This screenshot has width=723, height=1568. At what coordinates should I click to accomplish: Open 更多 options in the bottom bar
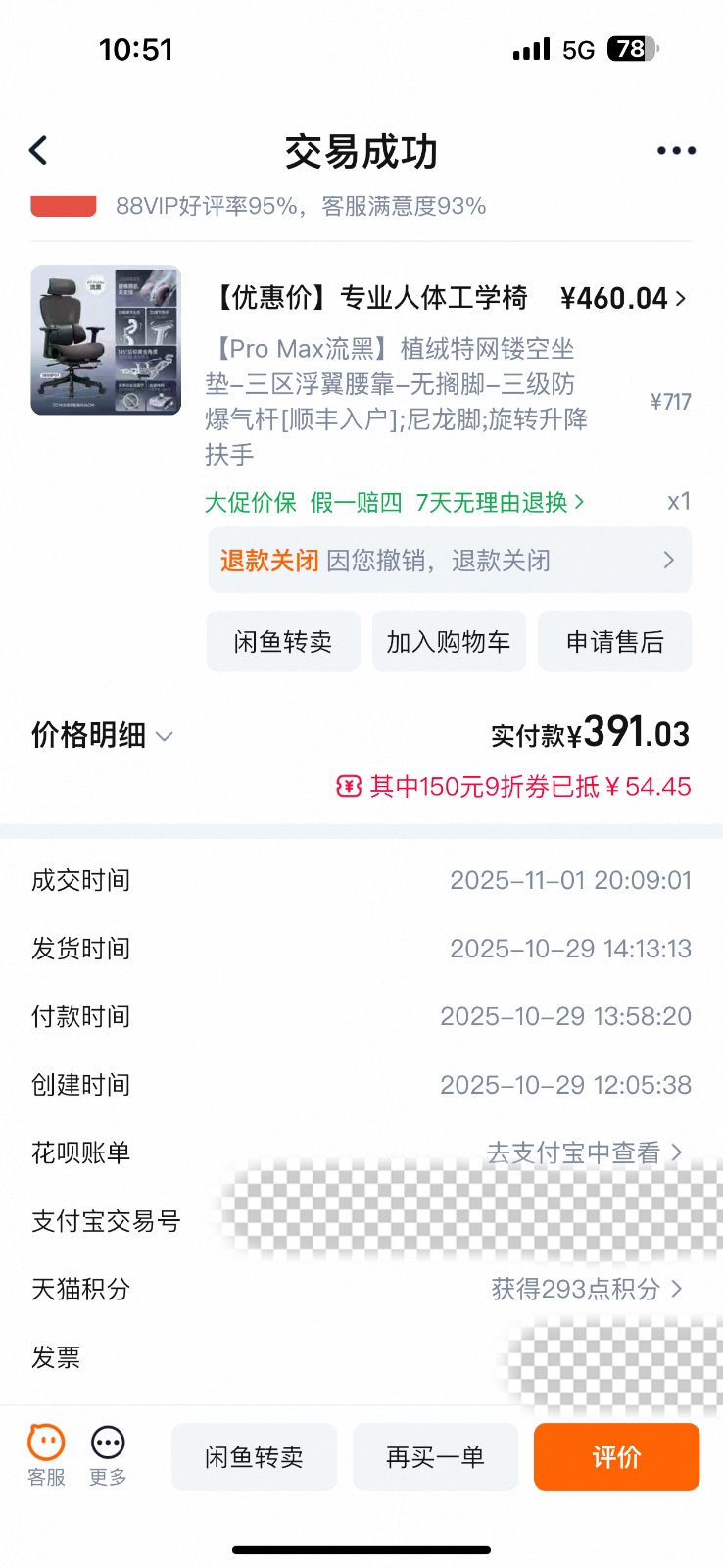[x=108, y=1455]
